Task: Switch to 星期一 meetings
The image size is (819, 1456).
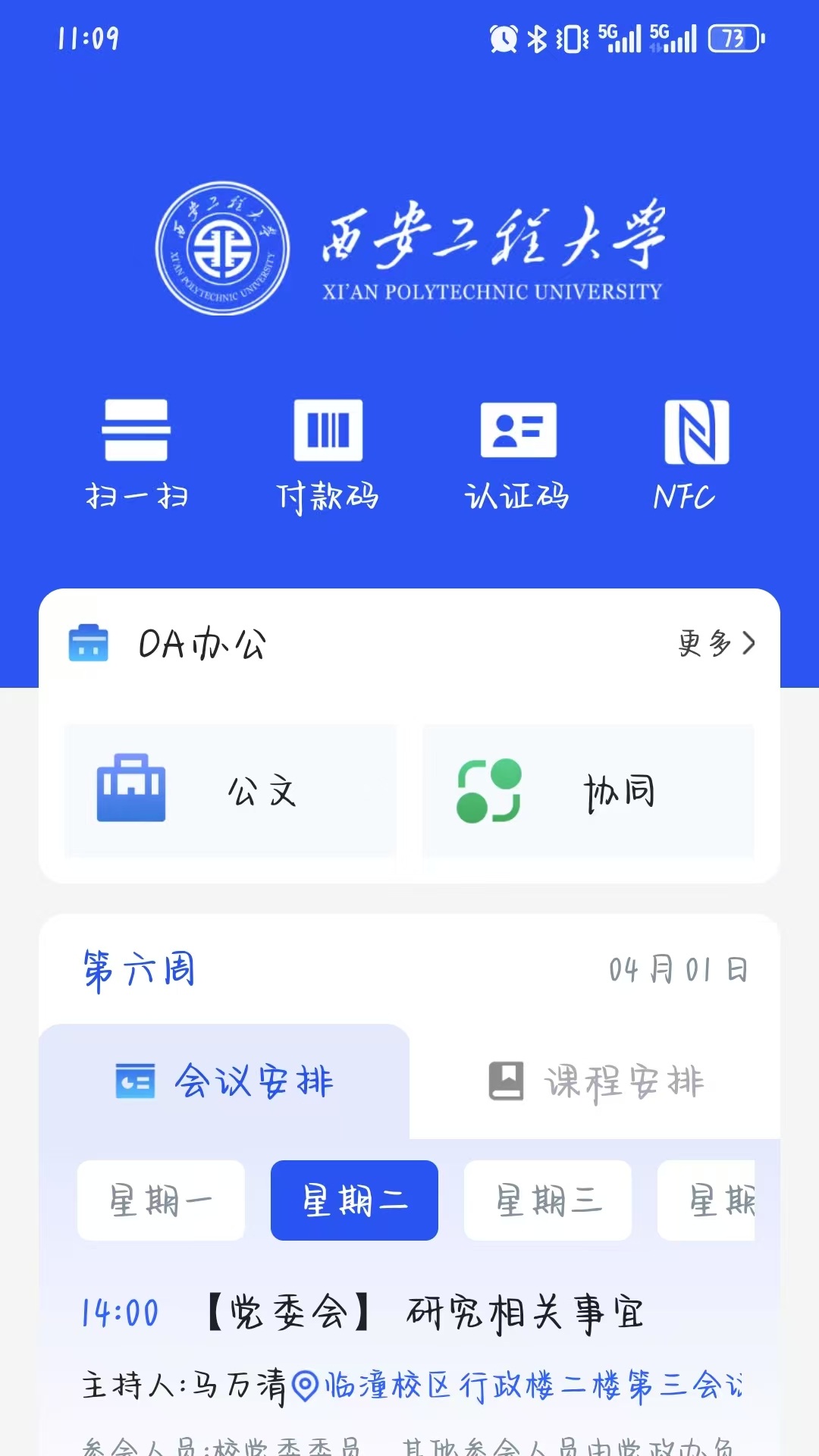Action: coord(161,1200)
